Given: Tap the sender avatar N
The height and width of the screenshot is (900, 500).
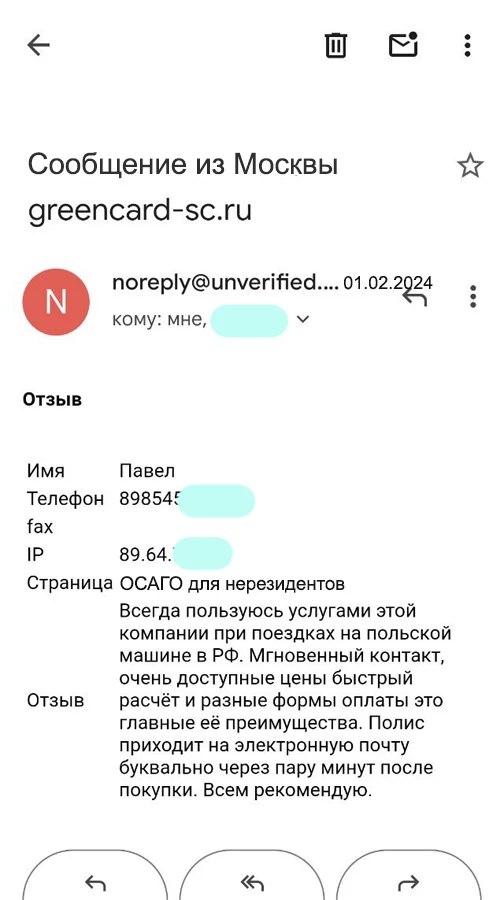Looking at the screenshot, I should (56, 302).
